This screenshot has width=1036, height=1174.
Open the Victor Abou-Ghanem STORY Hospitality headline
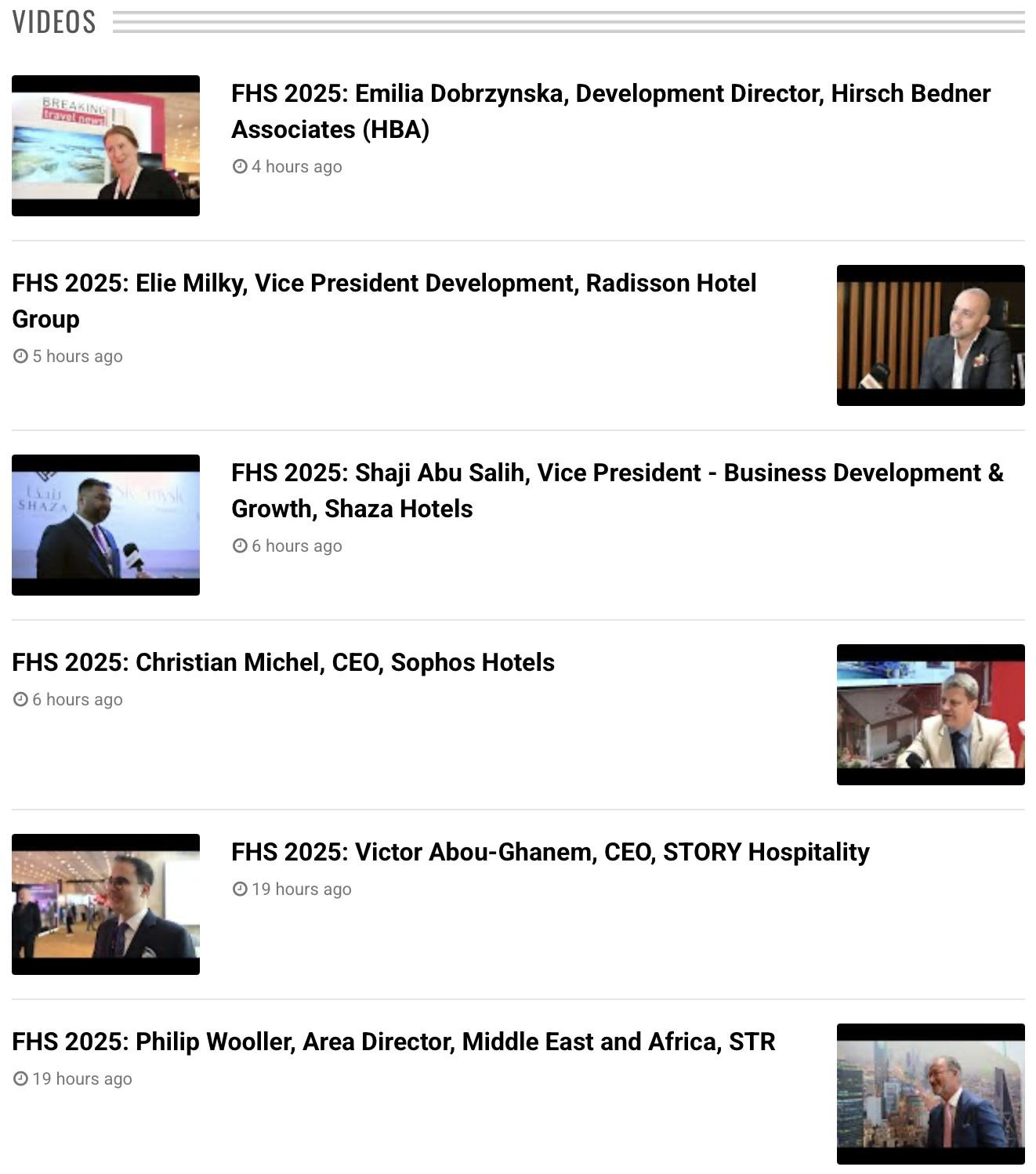click(549, 852)
